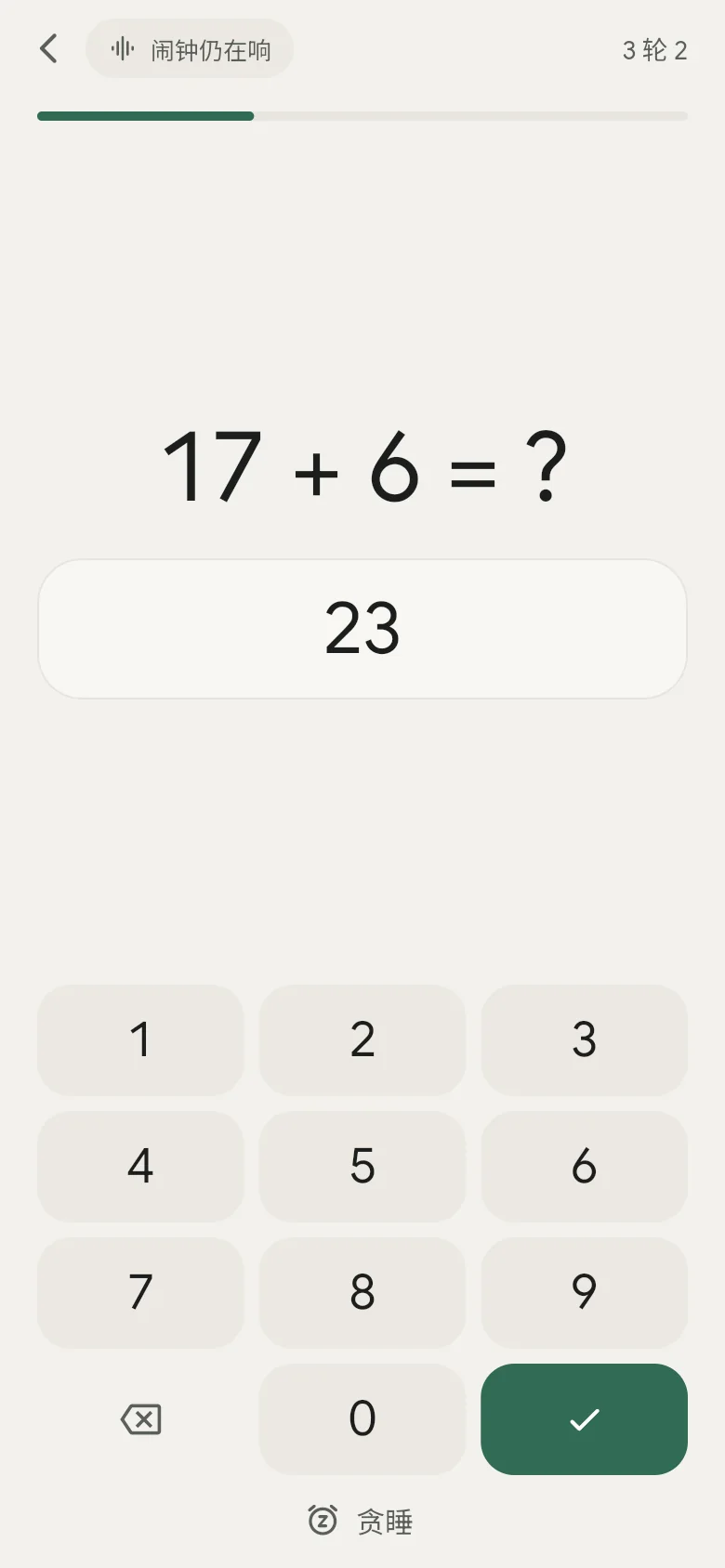Image resolution: width=725 pixels, height=1568 pixels.
Task: Enter digit 7 on the keypad
Action: (x=140, y=1292)
